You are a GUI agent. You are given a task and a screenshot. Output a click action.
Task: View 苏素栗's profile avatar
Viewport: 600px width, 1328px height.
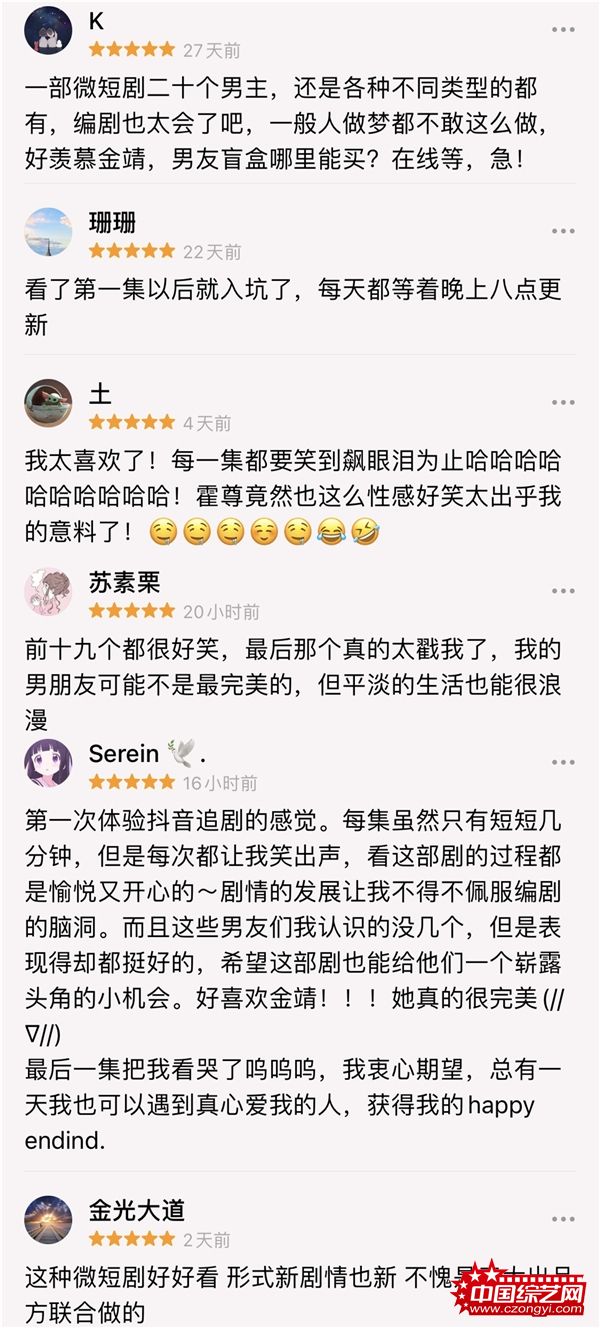point(48,592)
